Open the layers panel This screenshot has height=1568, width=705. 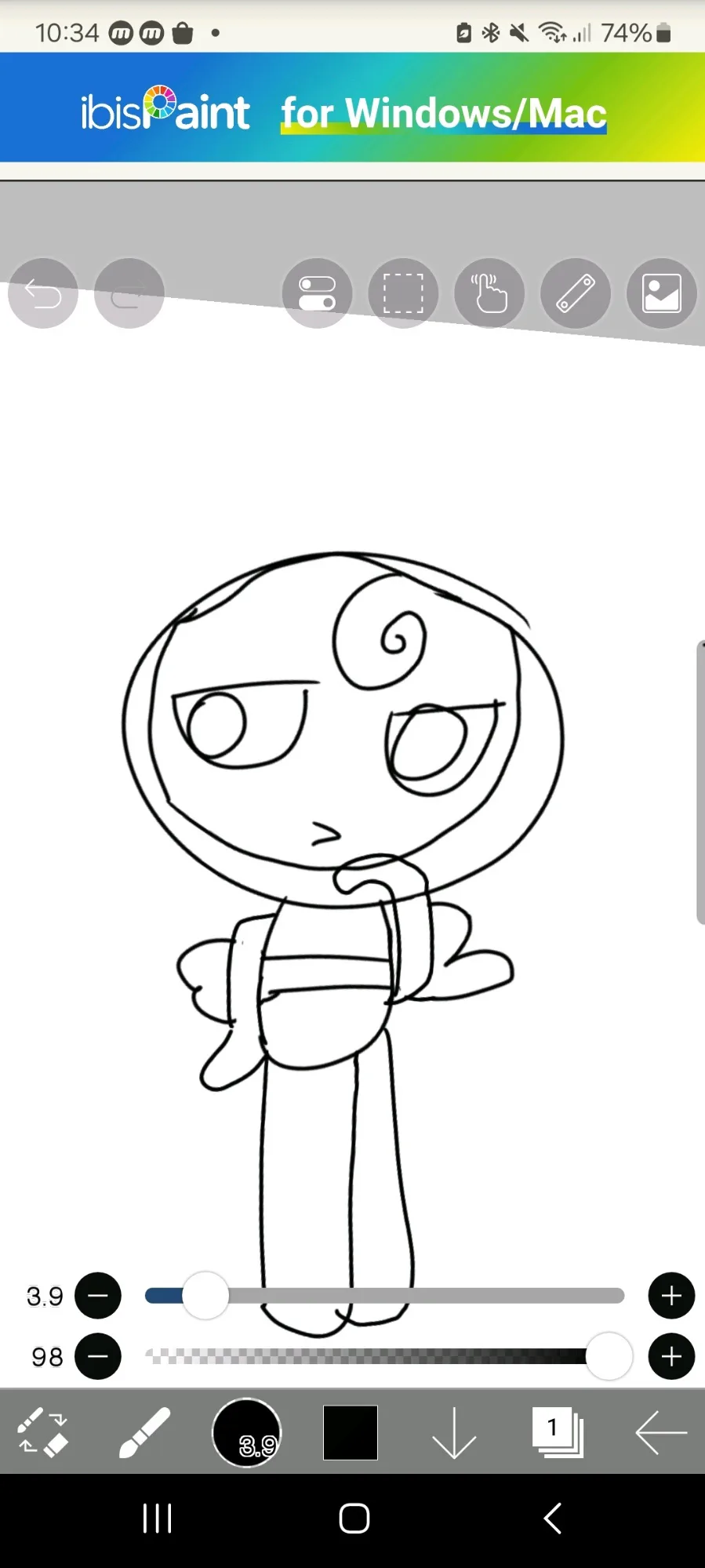(558, 1432)
